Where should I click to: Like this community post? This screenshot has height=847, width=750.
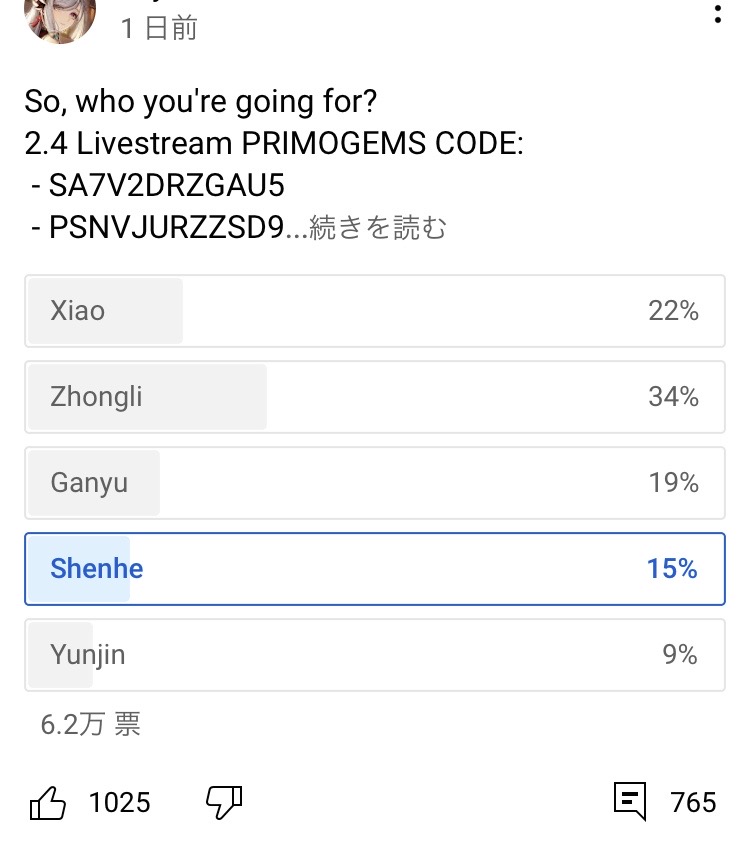pyautogui.click(x=48, y=802)
